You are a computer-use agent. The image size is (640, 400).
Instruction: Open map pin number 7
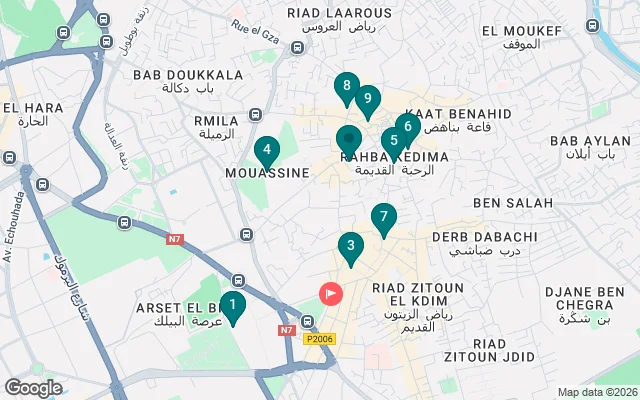(x=383, y=217)
